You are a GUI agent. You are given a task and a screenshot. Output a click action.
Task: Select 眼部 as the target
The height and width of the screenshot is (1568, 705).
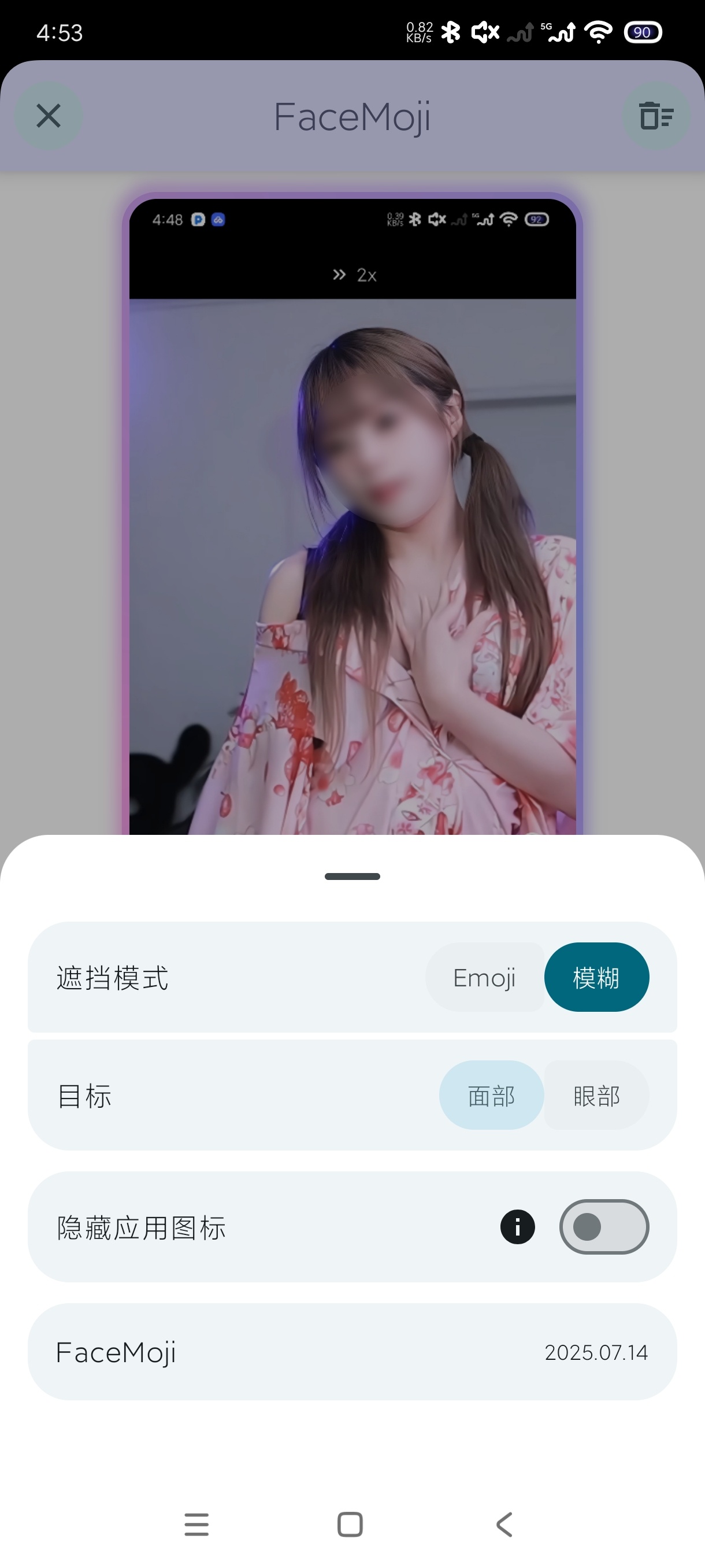tap(595, 1095)
